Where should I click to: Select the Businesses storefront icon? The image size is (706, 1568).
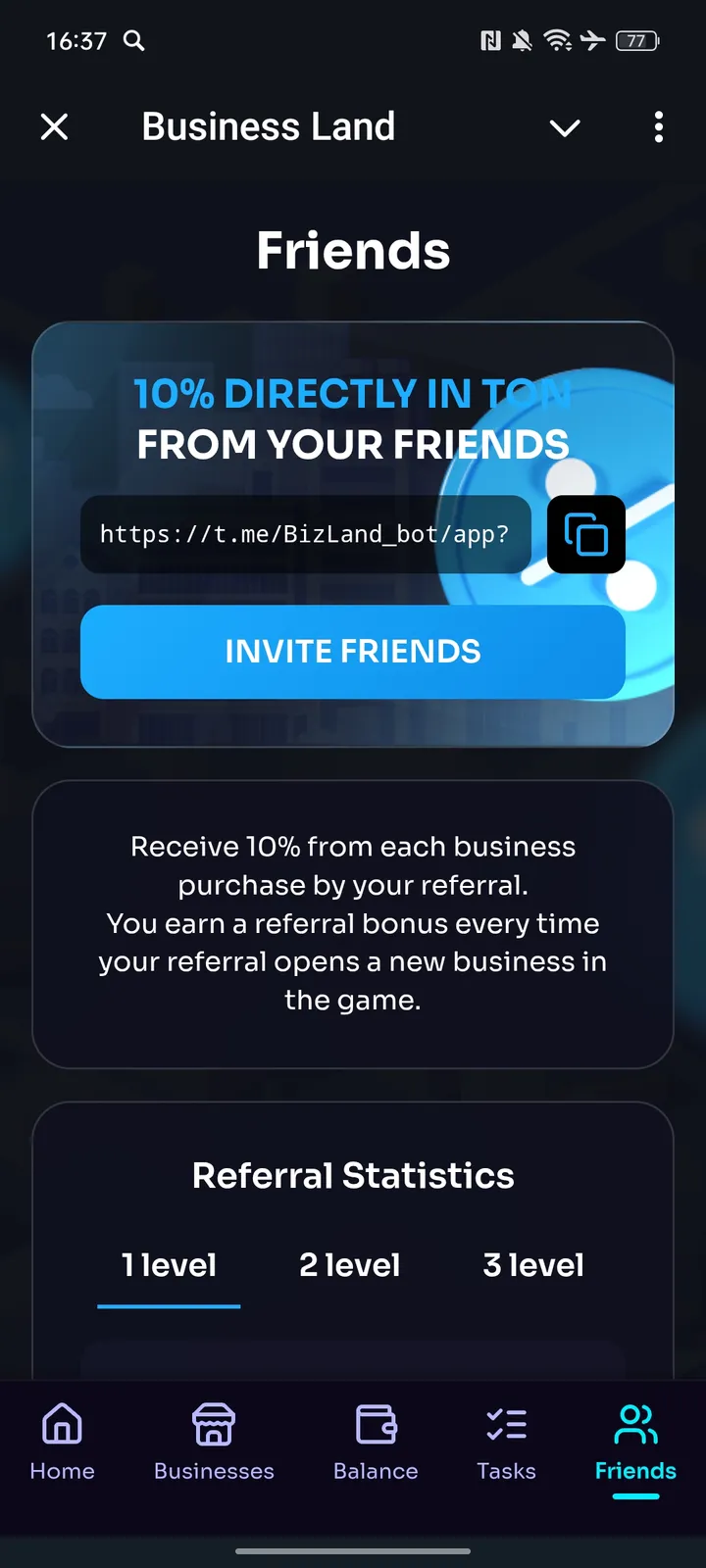point(214,1423)
